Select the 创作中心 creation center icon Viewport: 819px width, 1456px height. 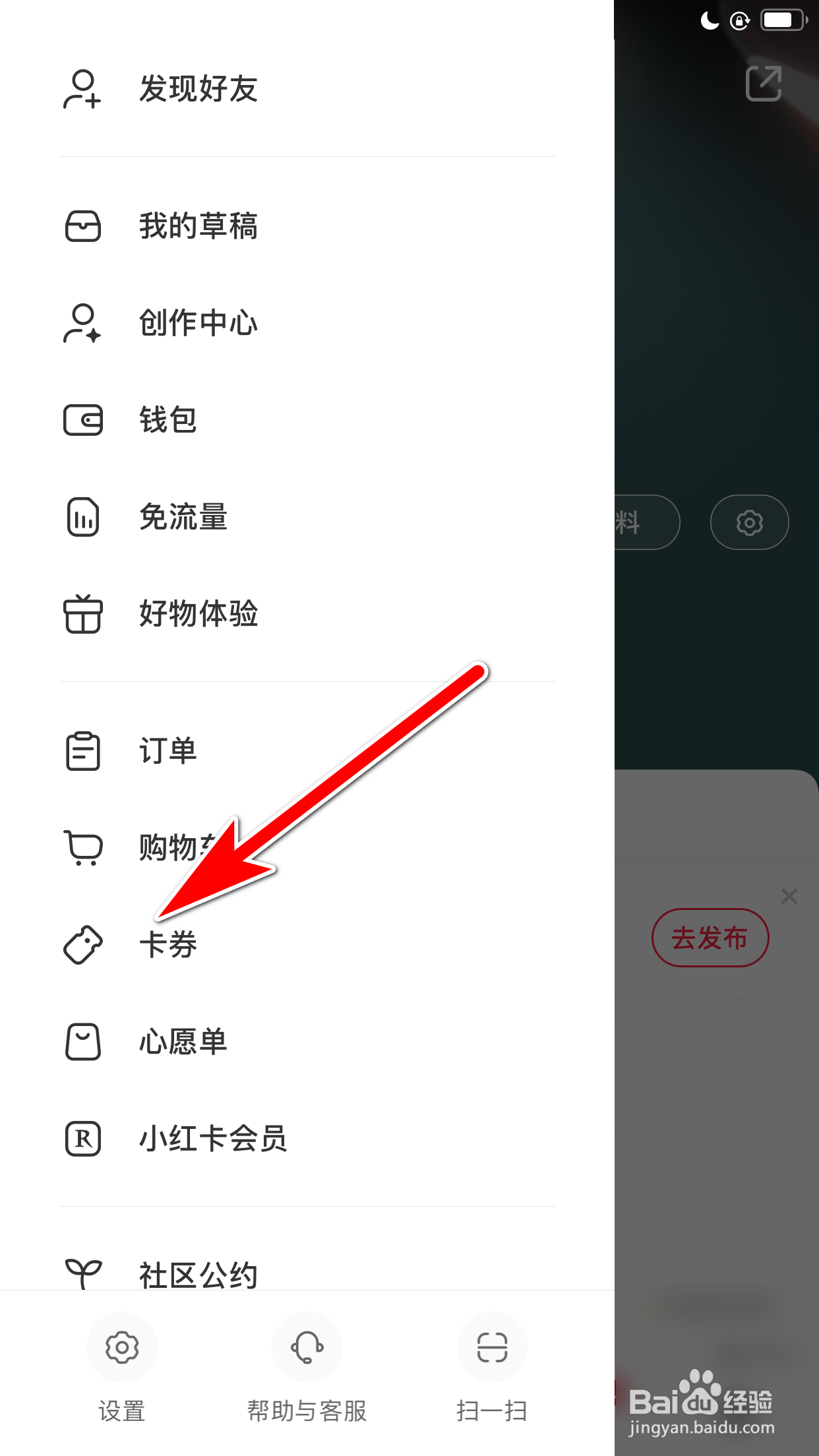click(x=82, y=322)
